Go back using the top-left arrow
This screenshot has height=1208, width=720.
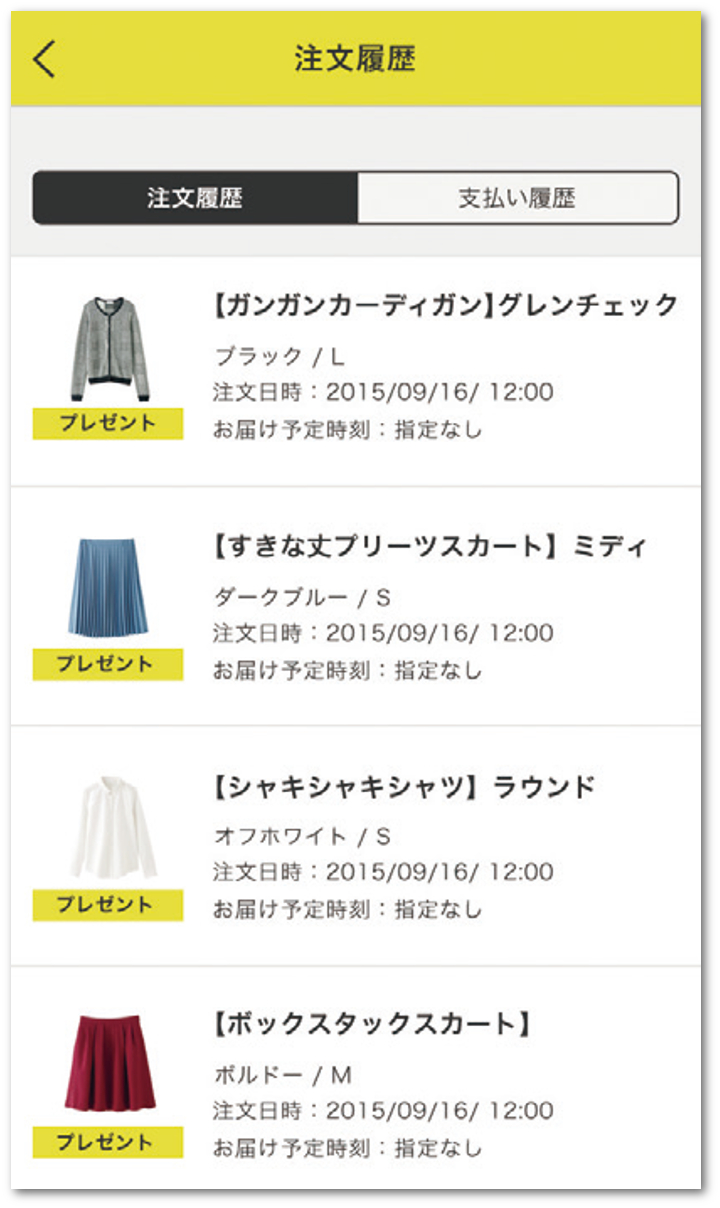pos(44,59)
